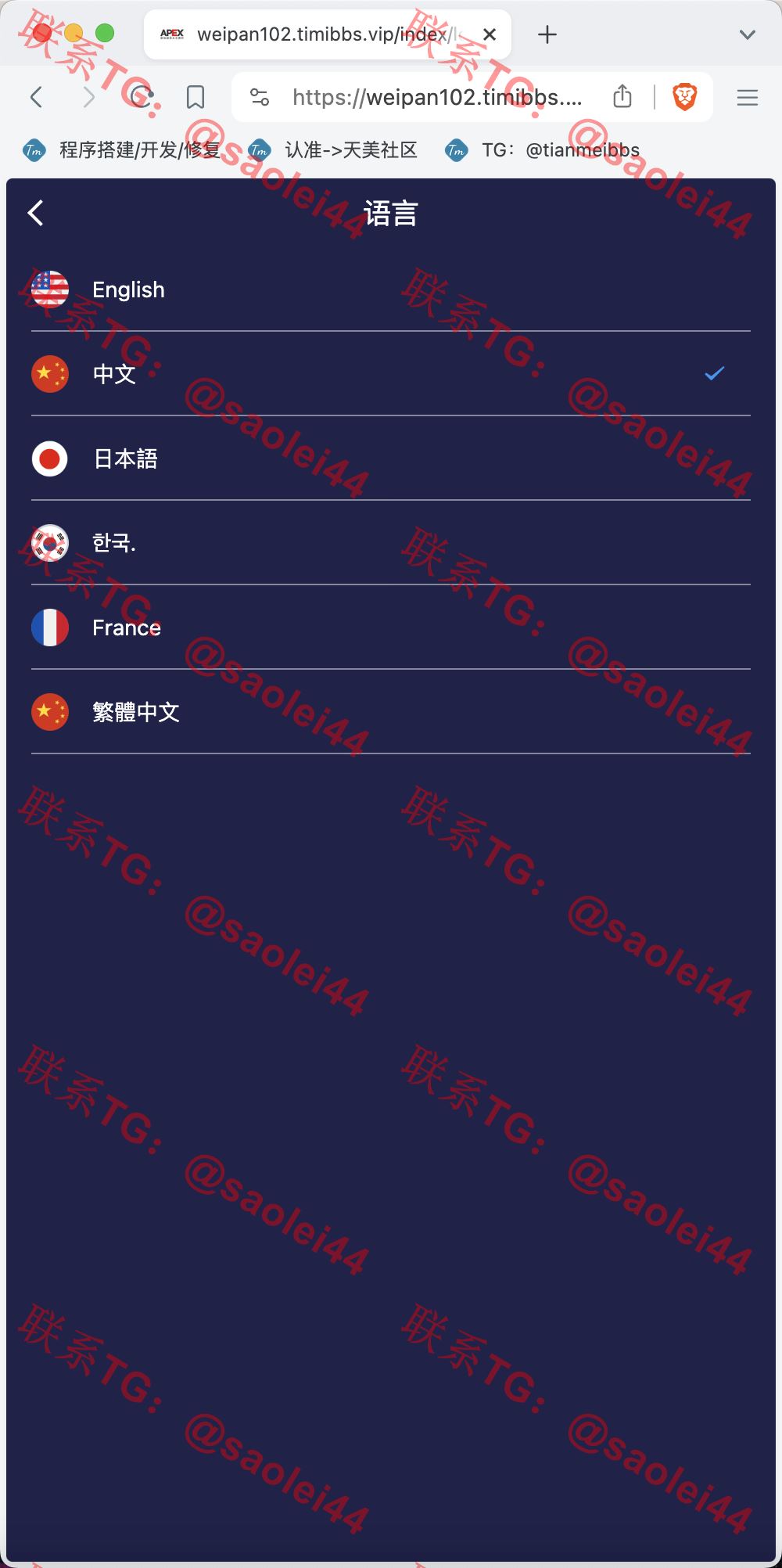The width and height of the screenshot is (782, 1568).
Task: Pick the Korean 한국 language row
Action: pyautogui.click(x=391, y=543)
